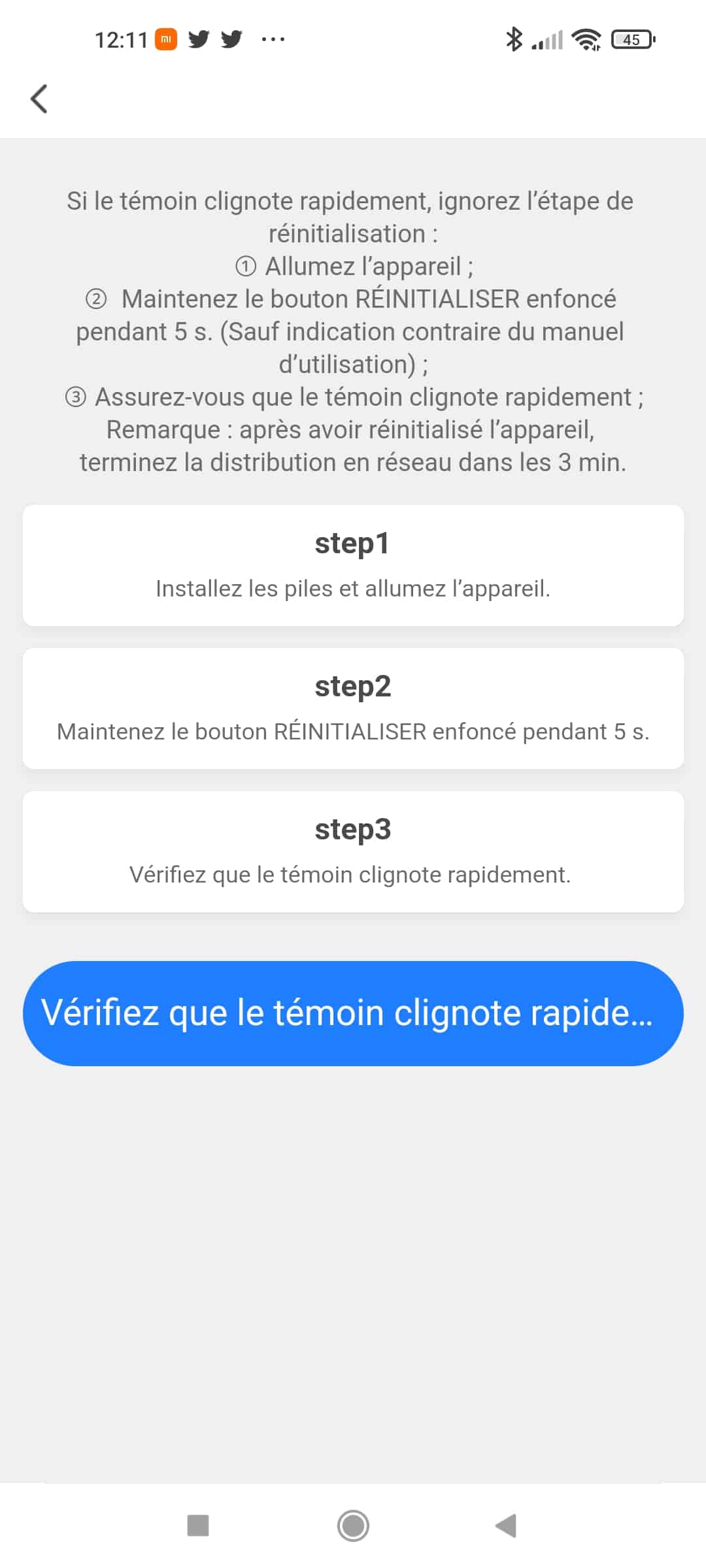The image size is (706, 1568).
Task: Tap the system back triangle
Action: (506, 1526)
